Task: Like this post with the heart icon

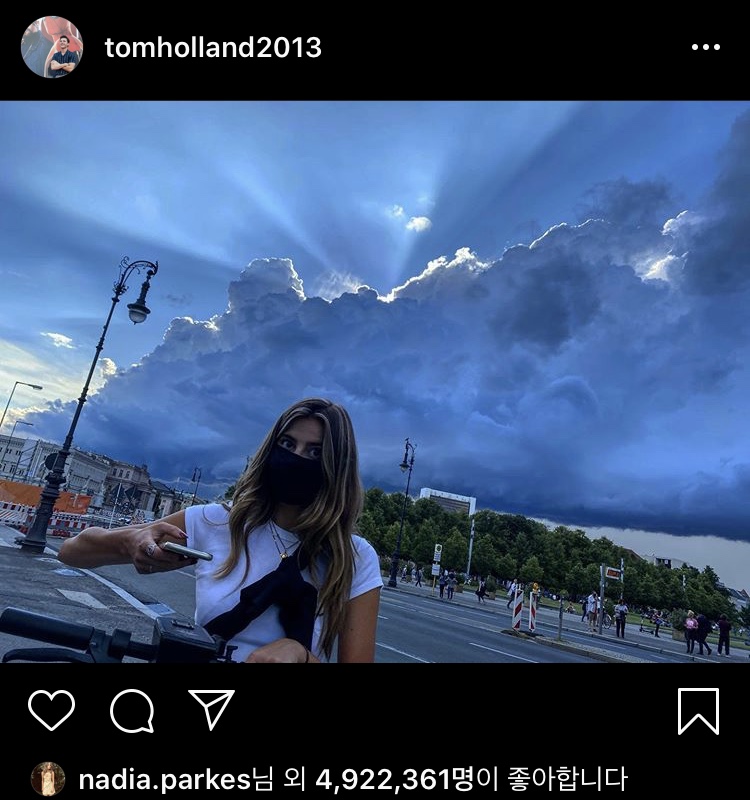Action: click(51, 711)
